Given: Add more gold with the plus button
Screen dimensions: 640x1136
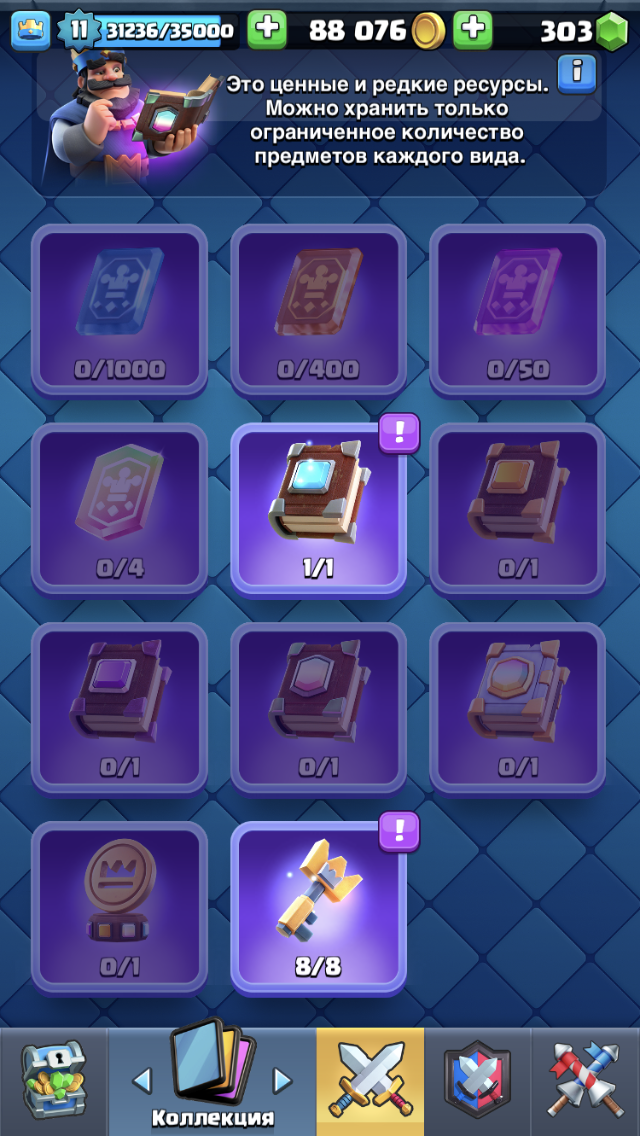Looking at the screenshot, I should 472,30.
